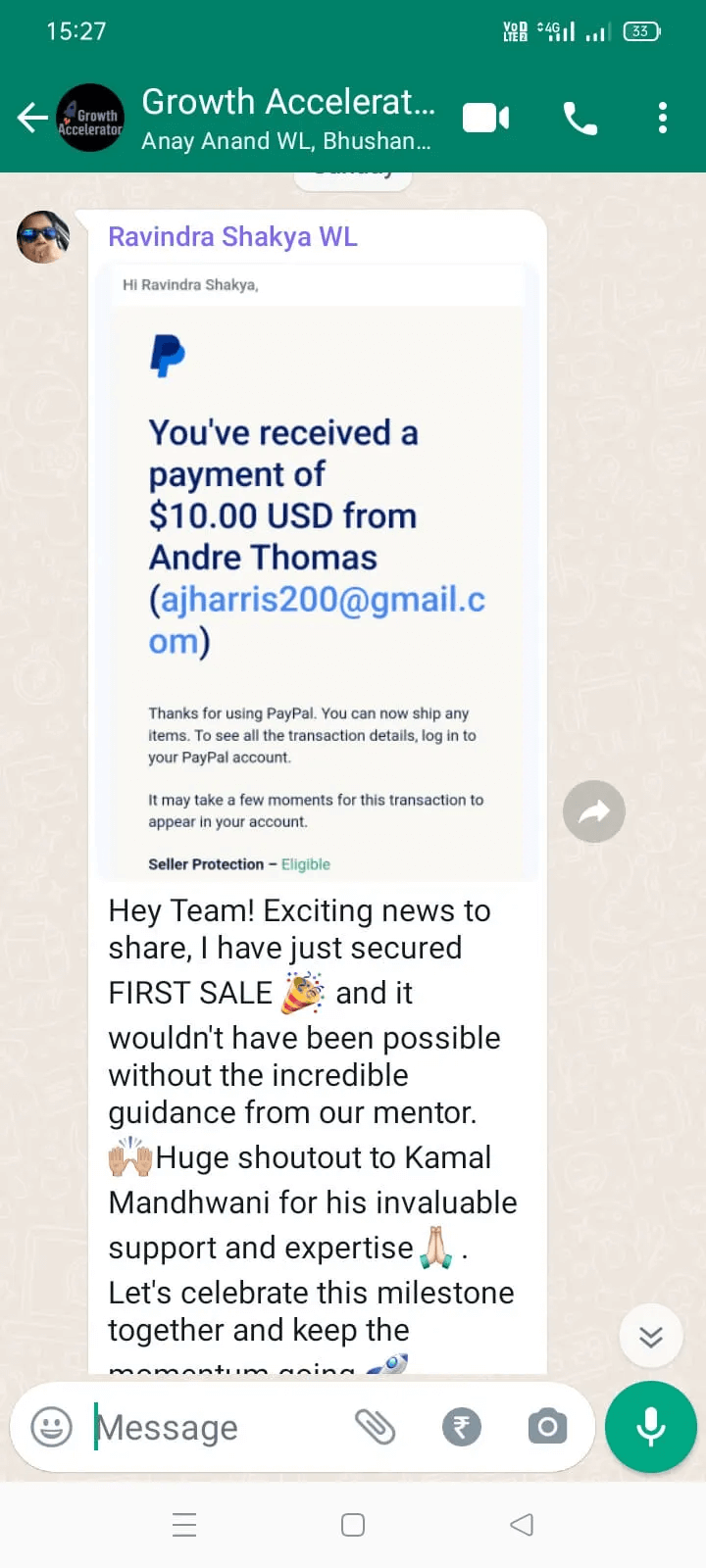Record a voice message with the microphone
This screenshot has width=706, height=1568.
[x=651, y=1427]
